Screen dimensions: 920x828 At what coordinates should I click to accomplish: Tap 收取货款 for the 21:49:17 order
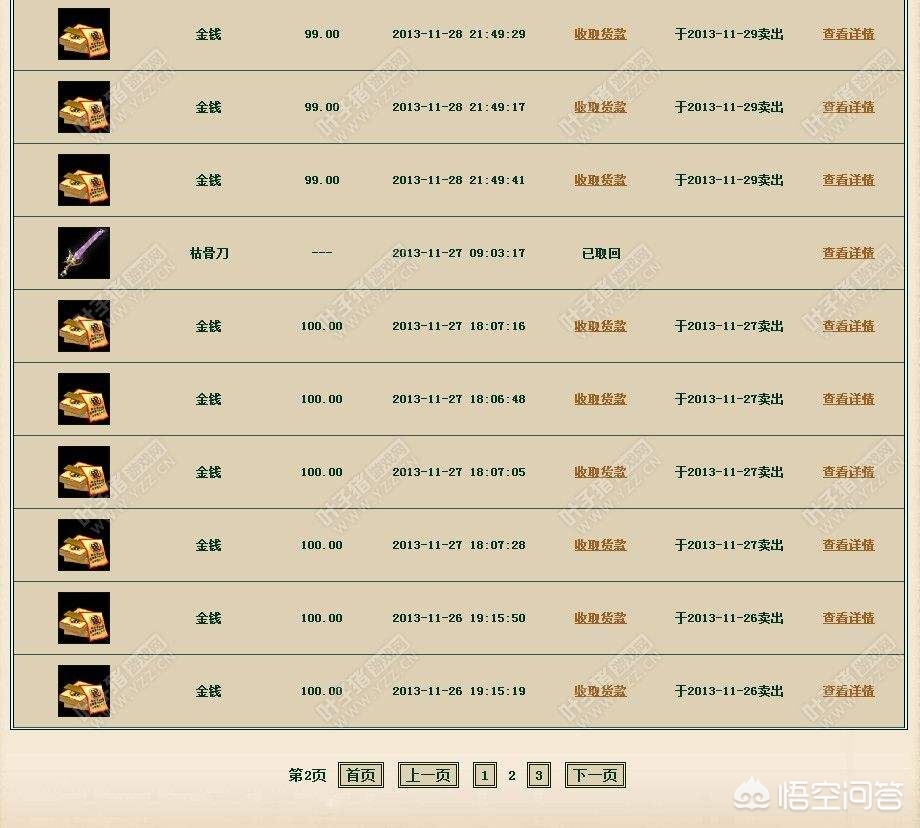600,107
